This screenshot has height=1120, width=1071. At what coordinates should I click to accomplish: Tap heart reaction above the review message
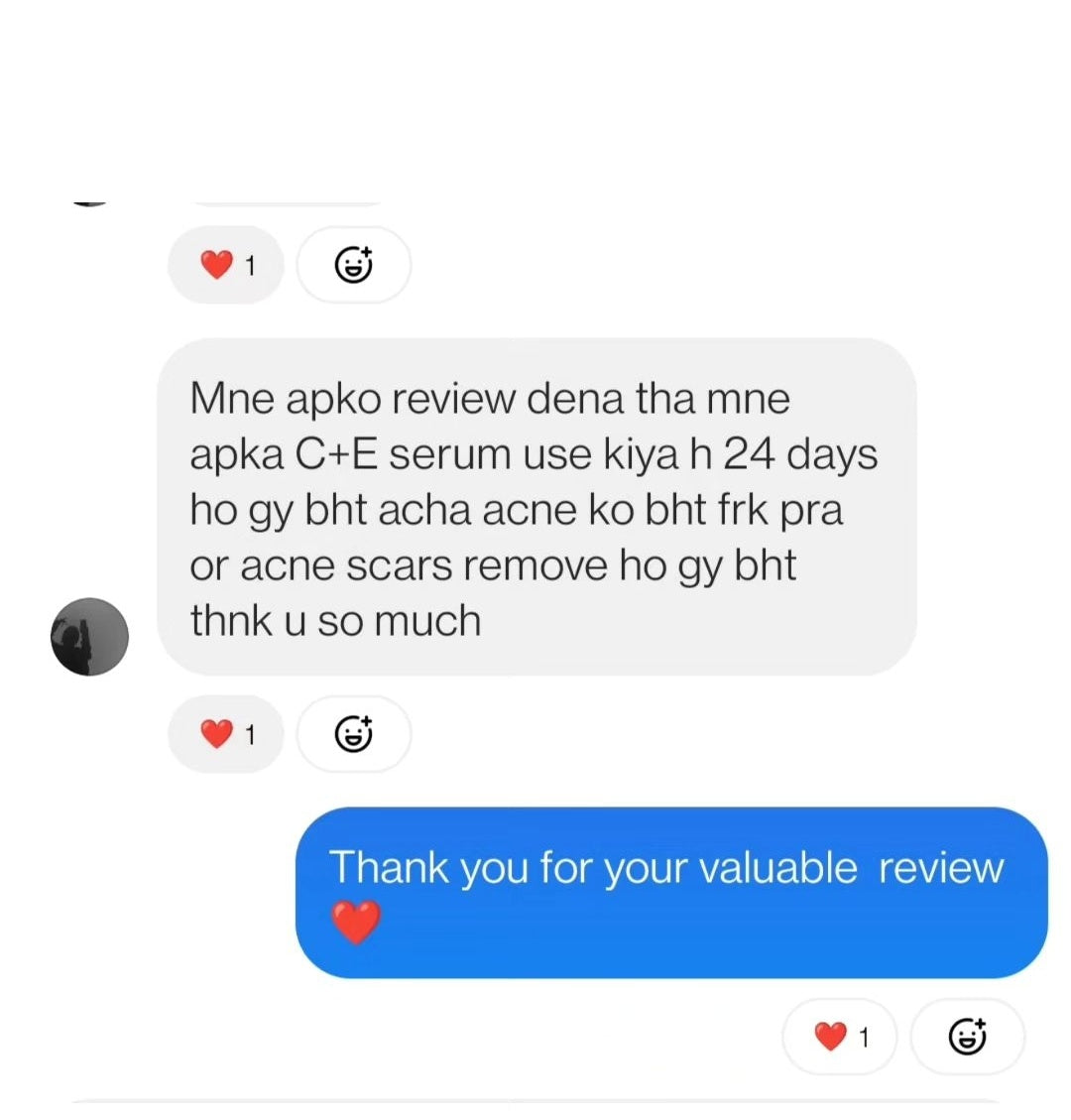226,265
